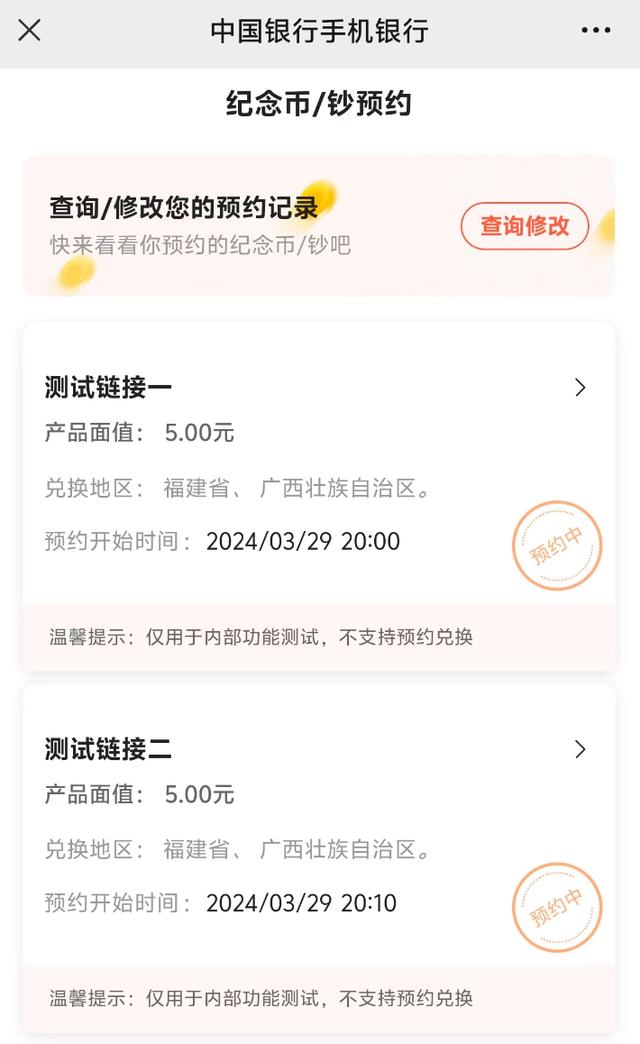Close the 中国银行手机银行 page
Image resolution: width=640 pixels, height=1044 pixels.
(x=30, y=31)
